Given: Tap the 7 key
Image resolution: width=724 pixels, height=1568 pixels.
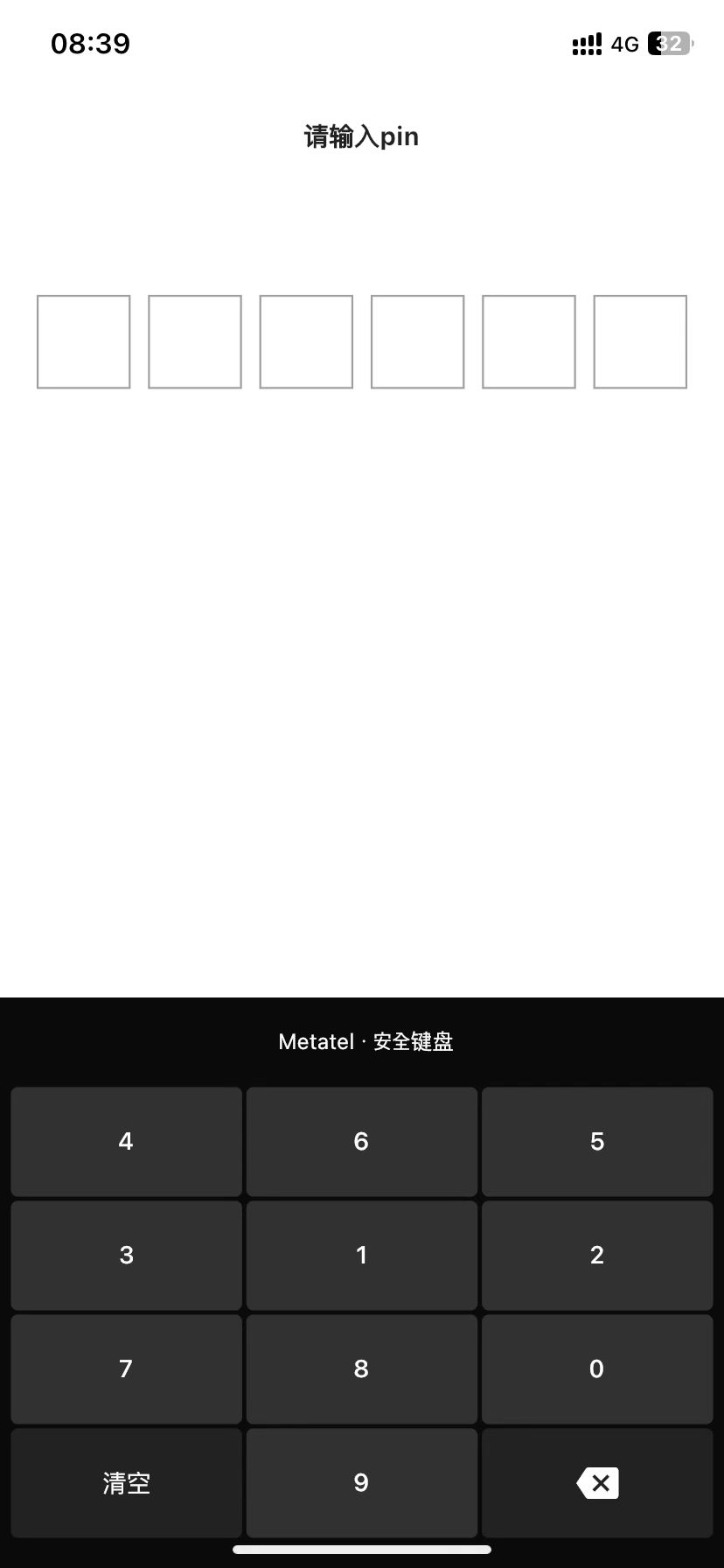Looking at the screenshot, I should (x=126, y=1368).
